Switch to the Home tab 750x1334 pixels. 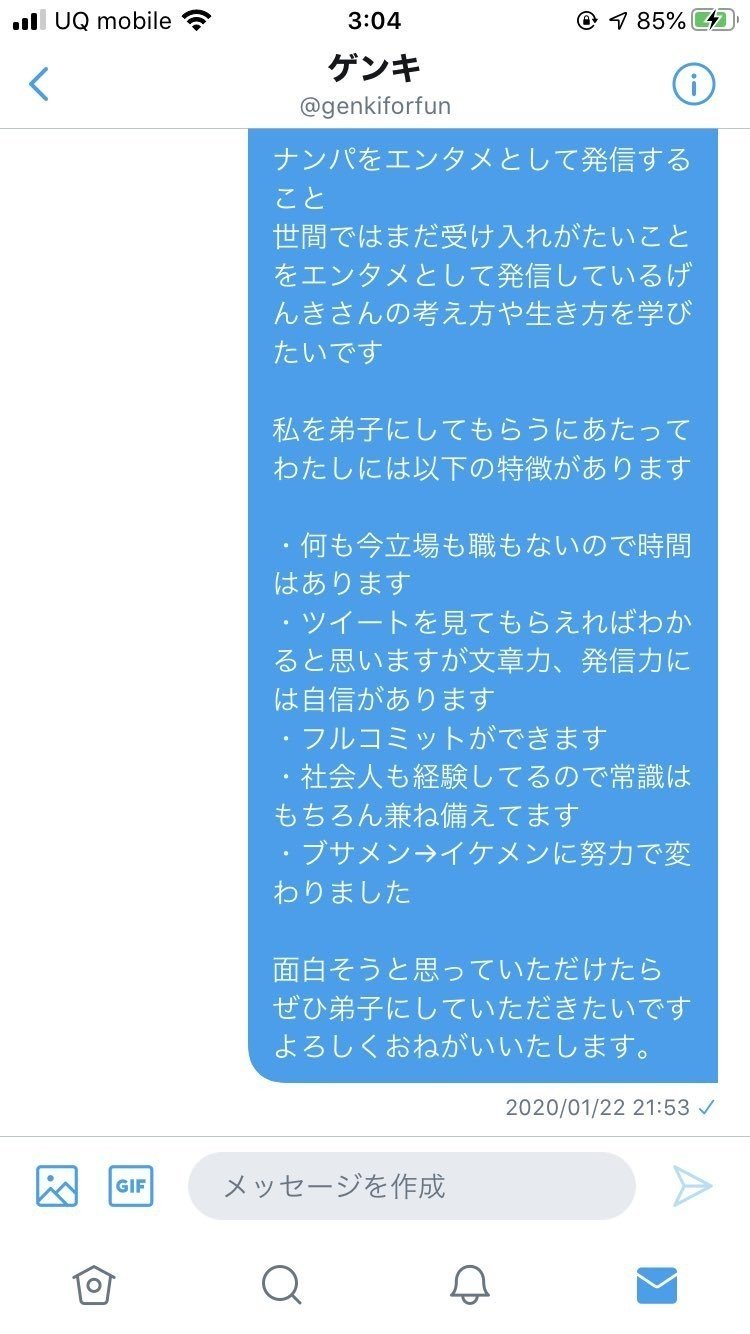tap(94, 1285)
